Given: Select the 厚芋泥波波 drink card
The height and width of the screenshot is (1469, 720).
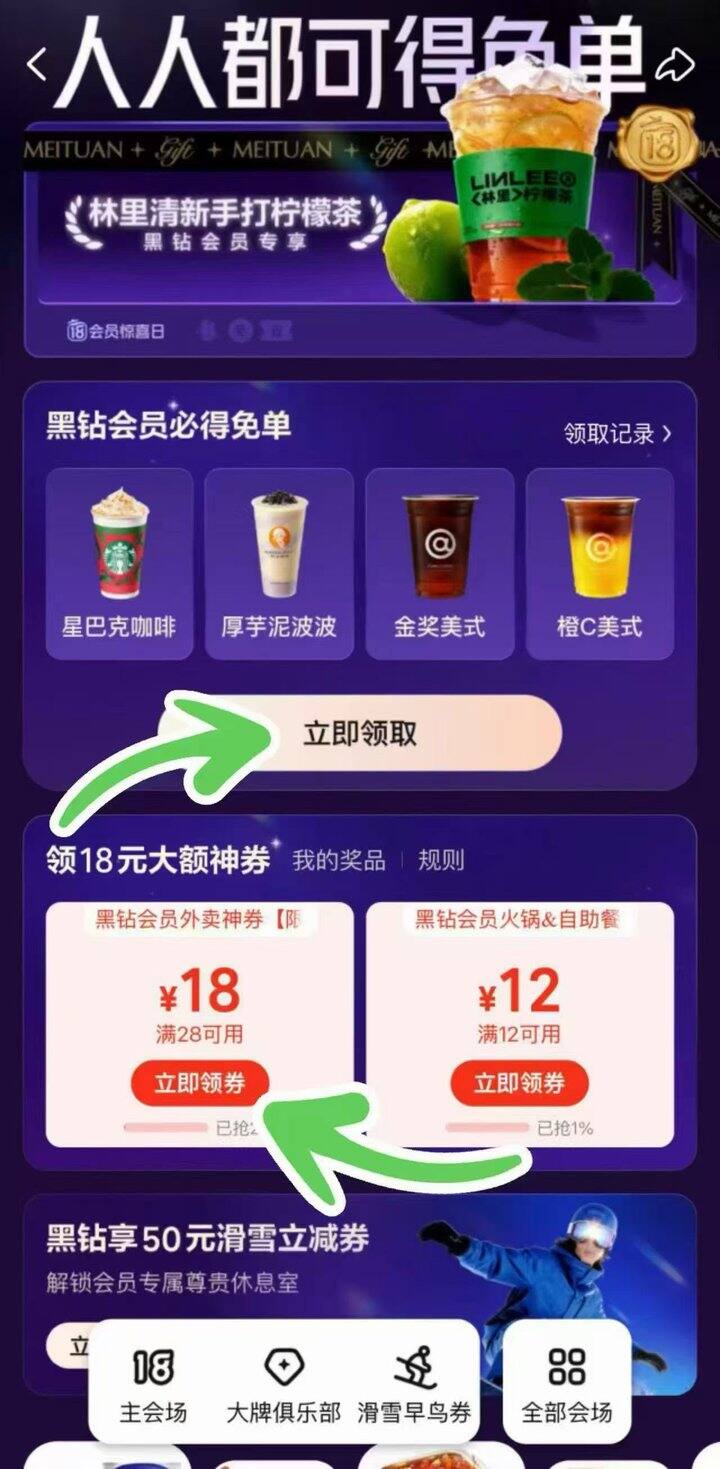Looking at the screenshot, I should tap(279, 564).
